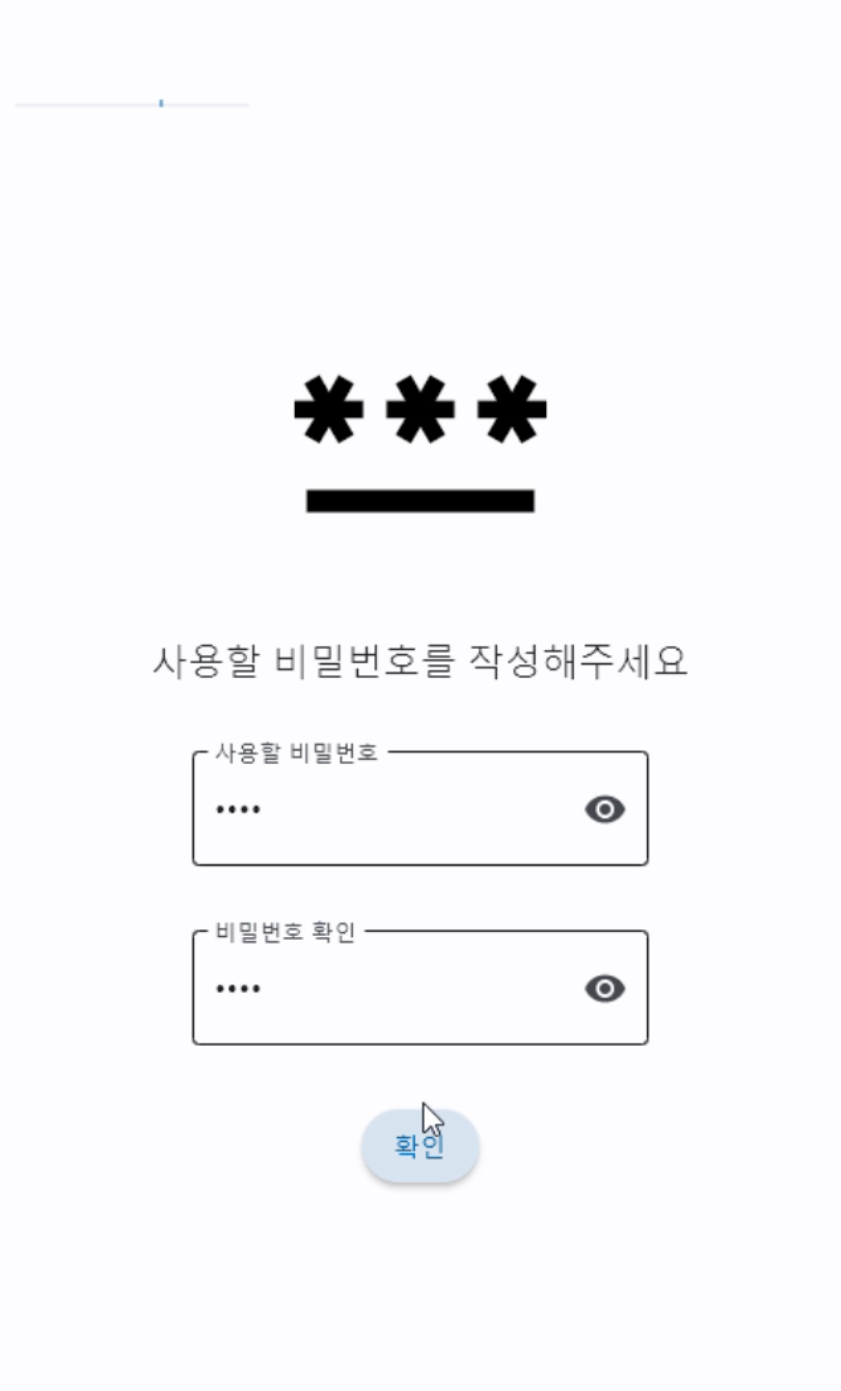Viewport: 841px width, 1391px height.
Task: Confirm with the 확인 button
Action: pos(420,1146)
